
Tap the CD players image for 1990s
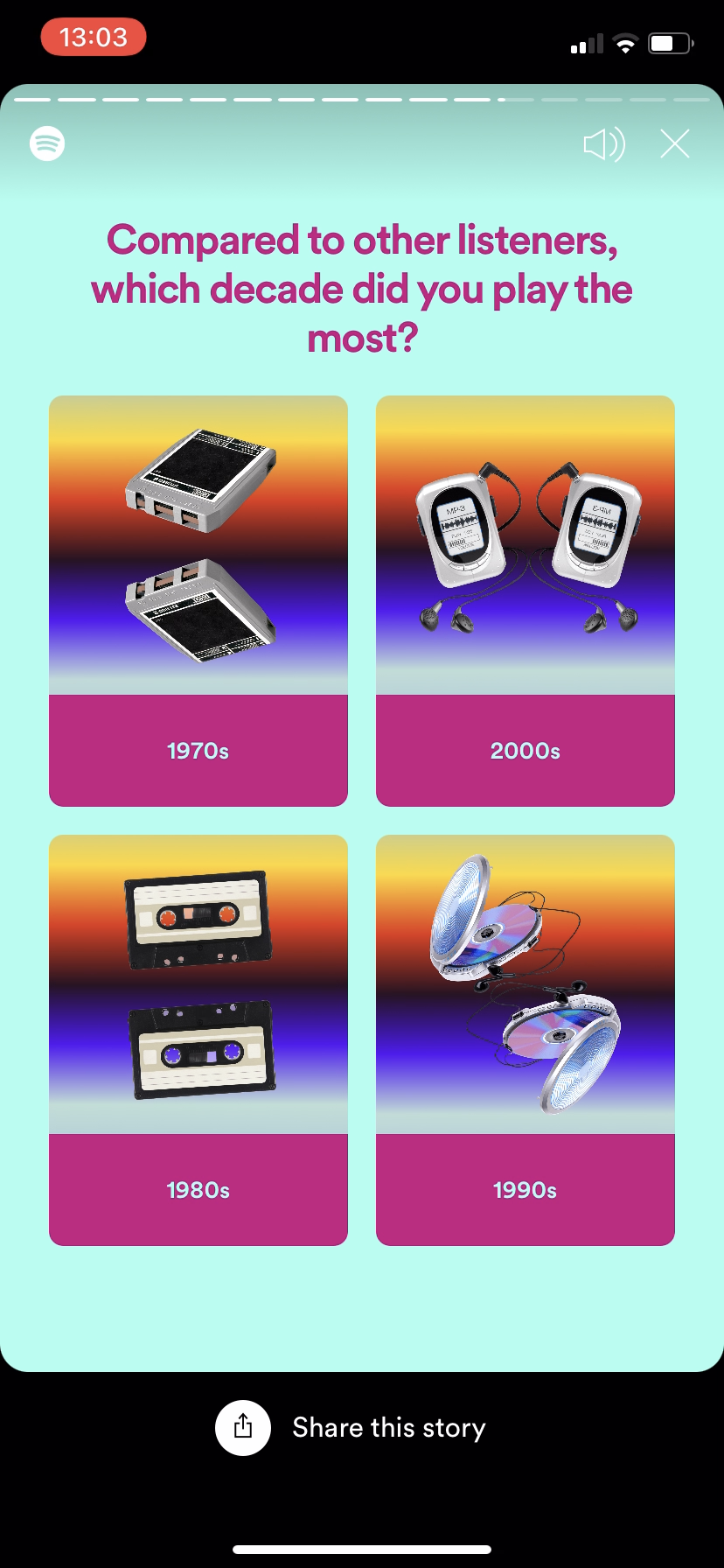point(525,982)
